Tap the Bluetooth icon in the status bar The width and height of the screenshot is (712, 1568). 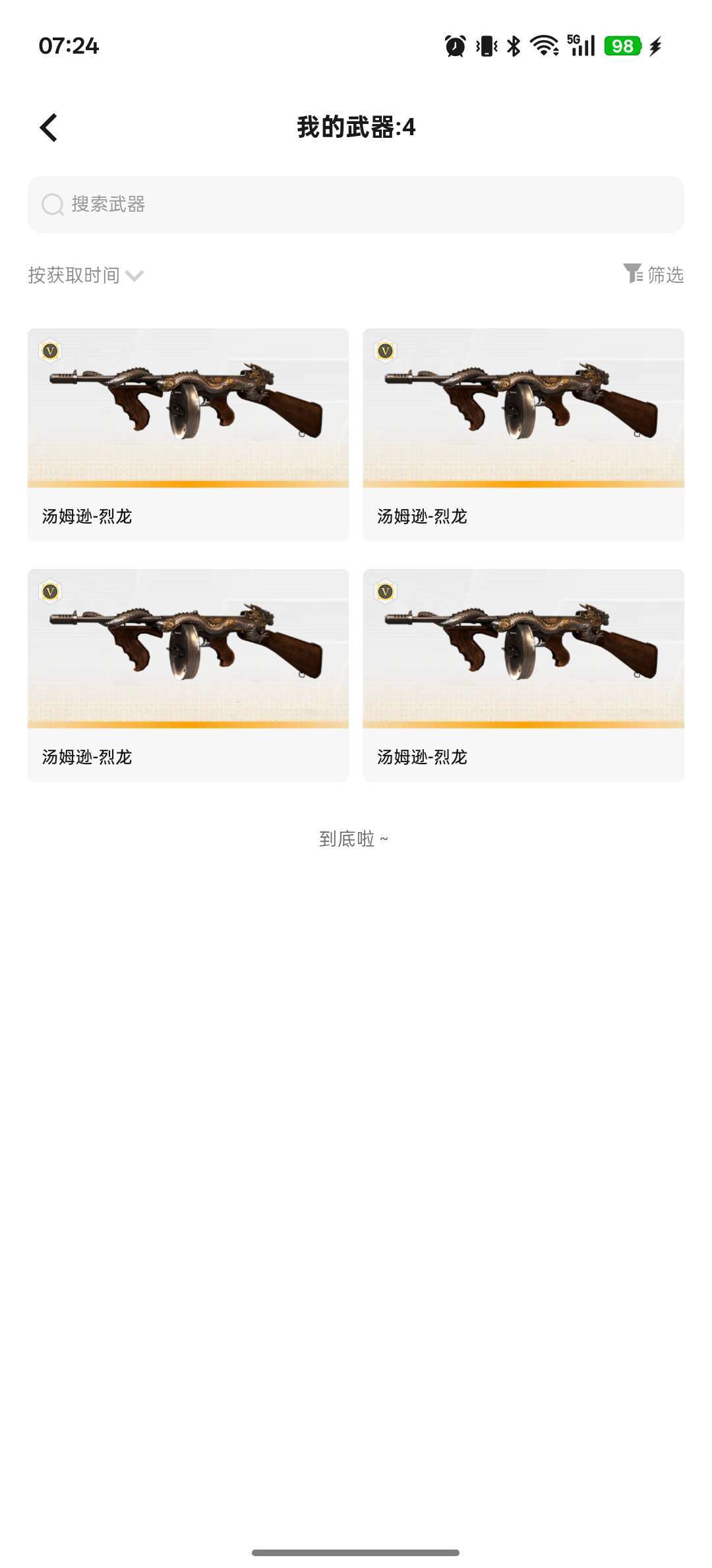513,46
